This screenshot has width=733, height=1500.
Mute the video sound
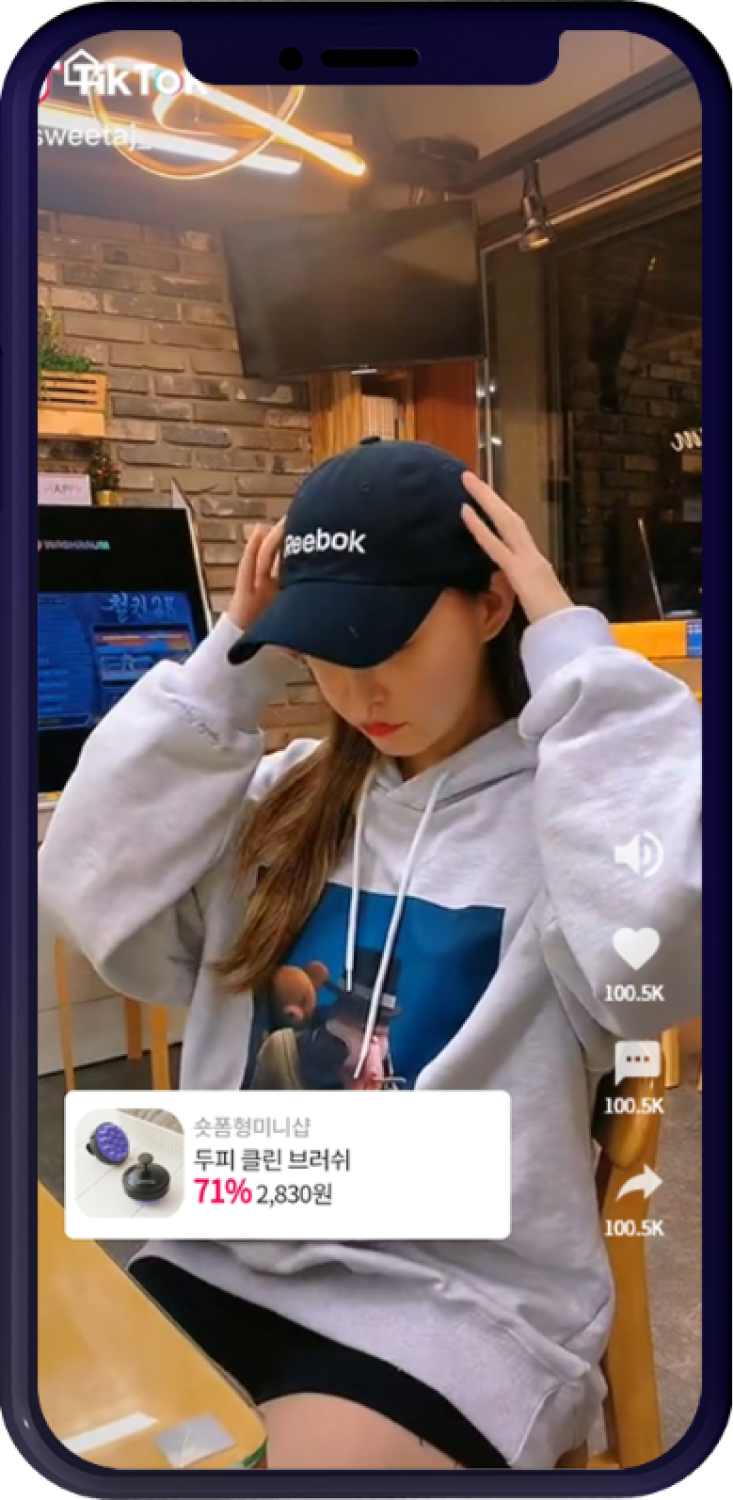click(x=637, y=856)
